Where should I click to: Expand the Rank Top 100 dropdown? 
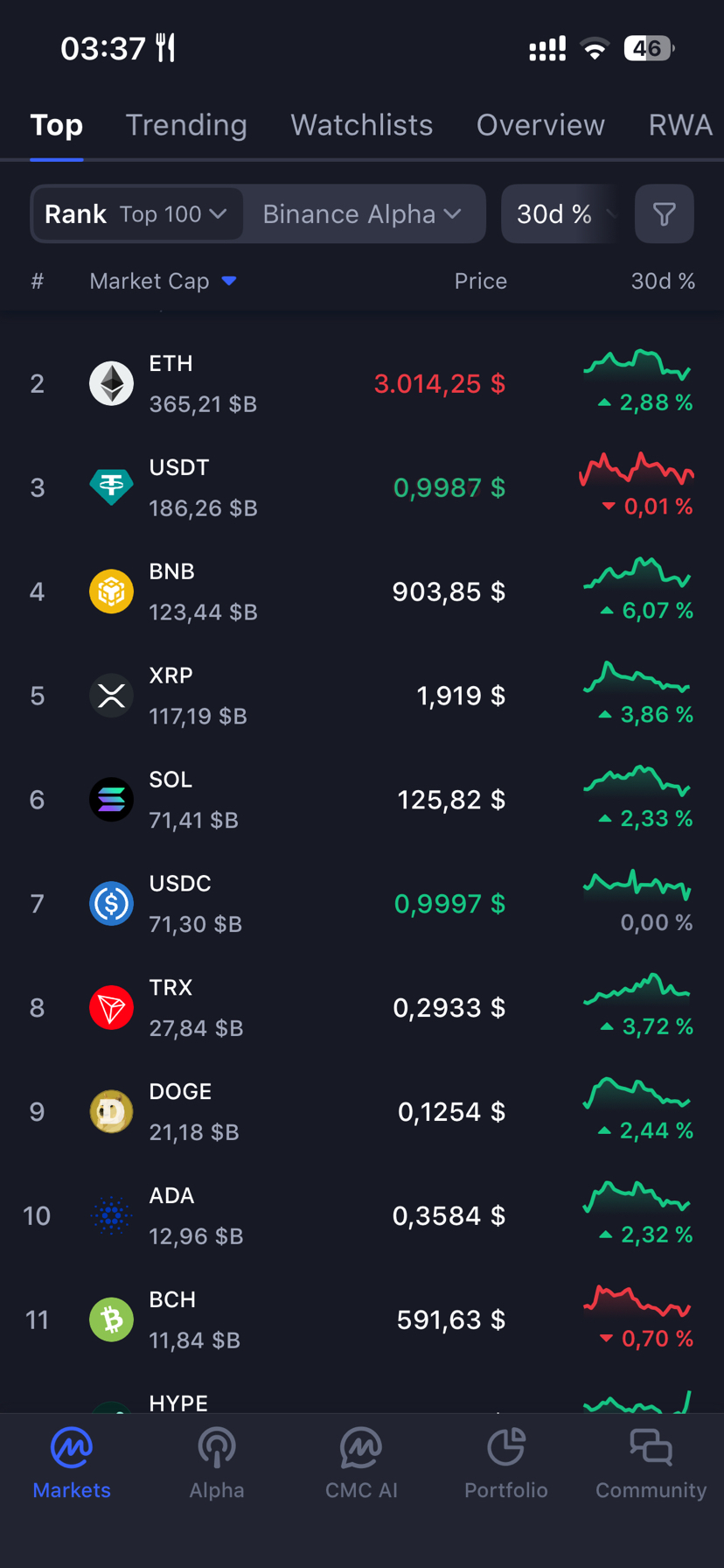pos(137,213)
